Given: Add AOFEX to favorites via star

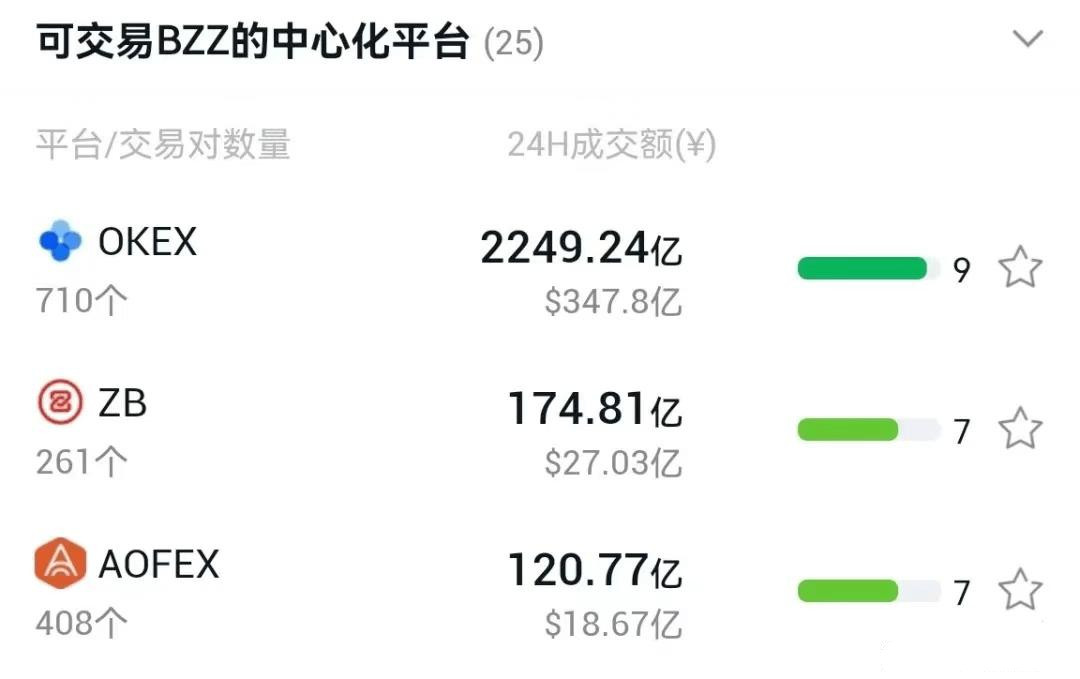Looking at the screenshot, I should [x=1020, y=591].
